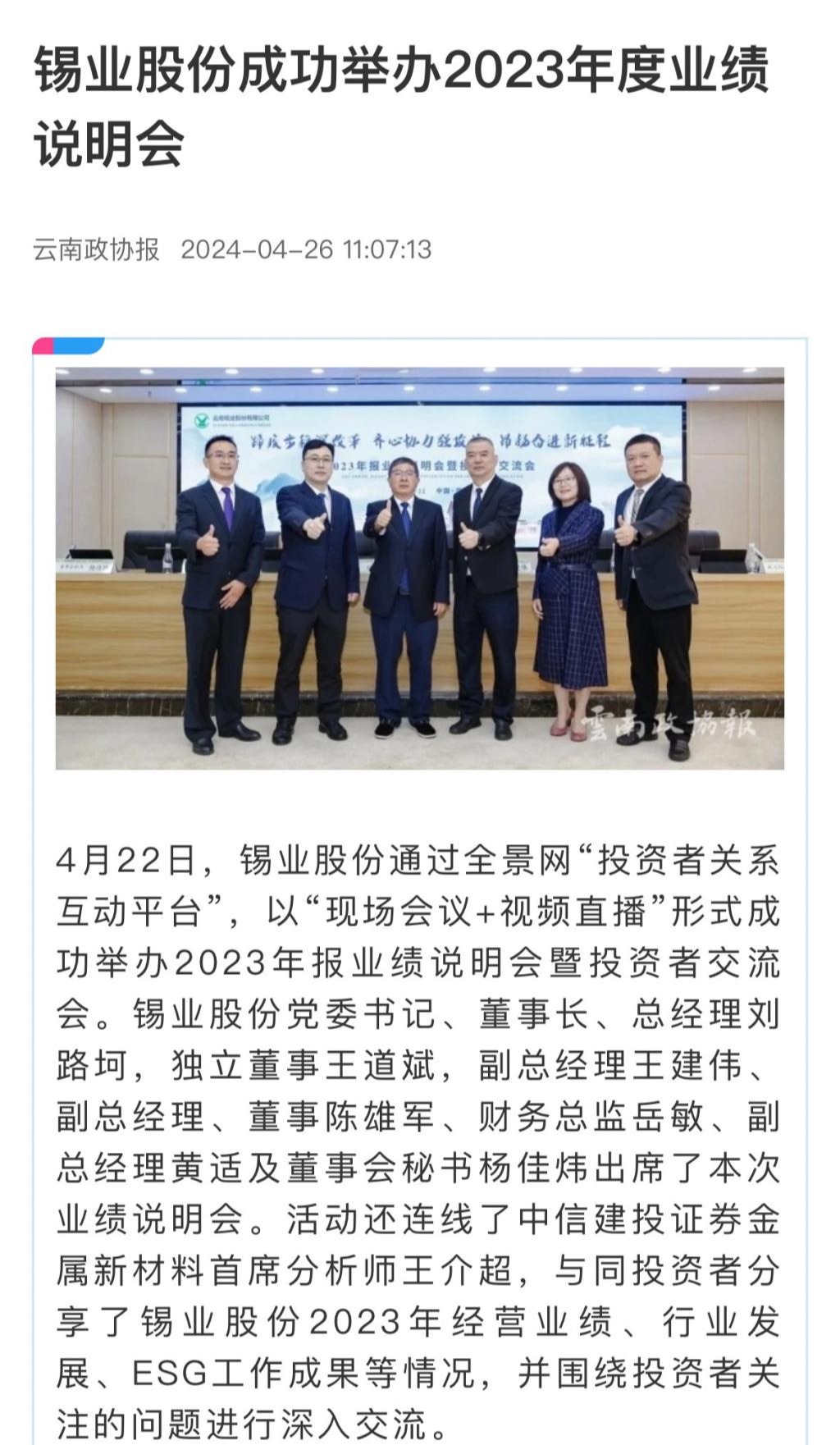Open the article's group photo full screen
840x1445 pixels.
[x=419, y=568]
